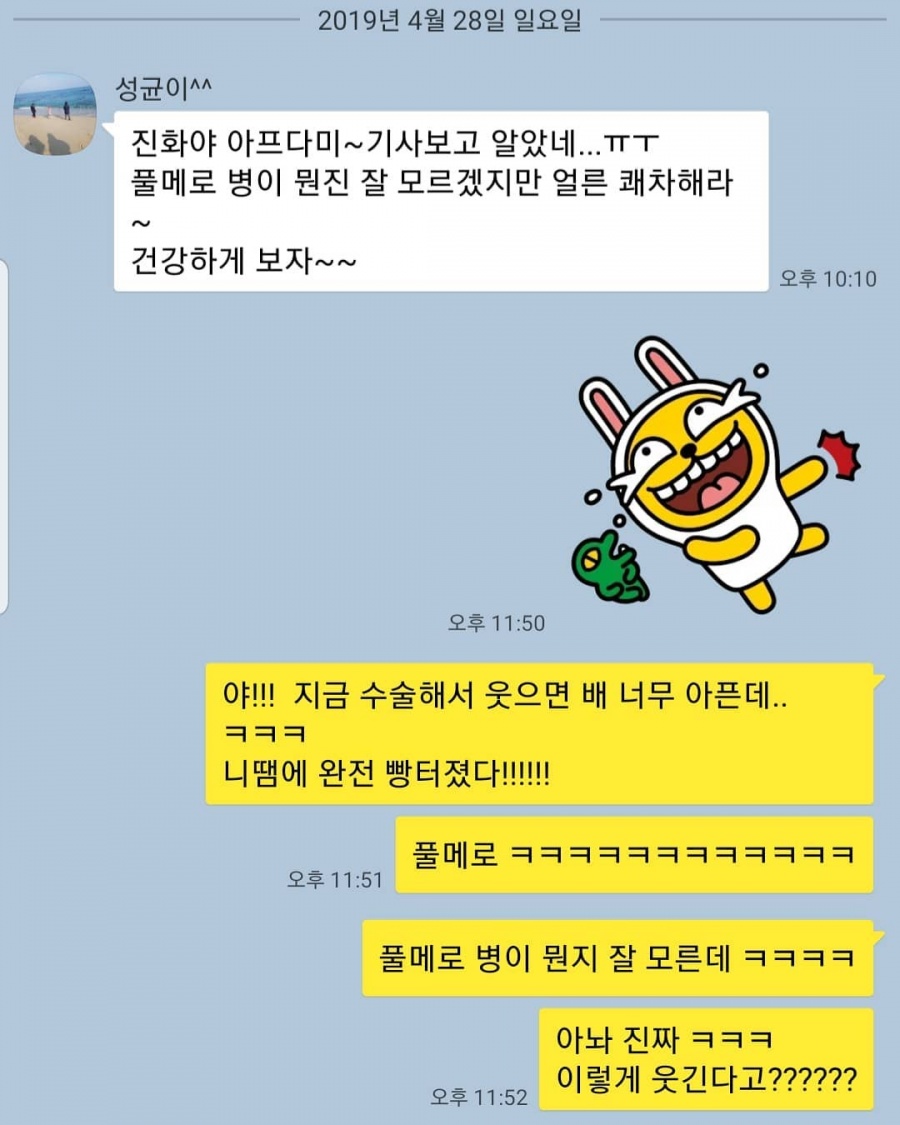900x1125 pixels.
Task: Open 성균이^^'s profile picture
Action: (55, 114)
